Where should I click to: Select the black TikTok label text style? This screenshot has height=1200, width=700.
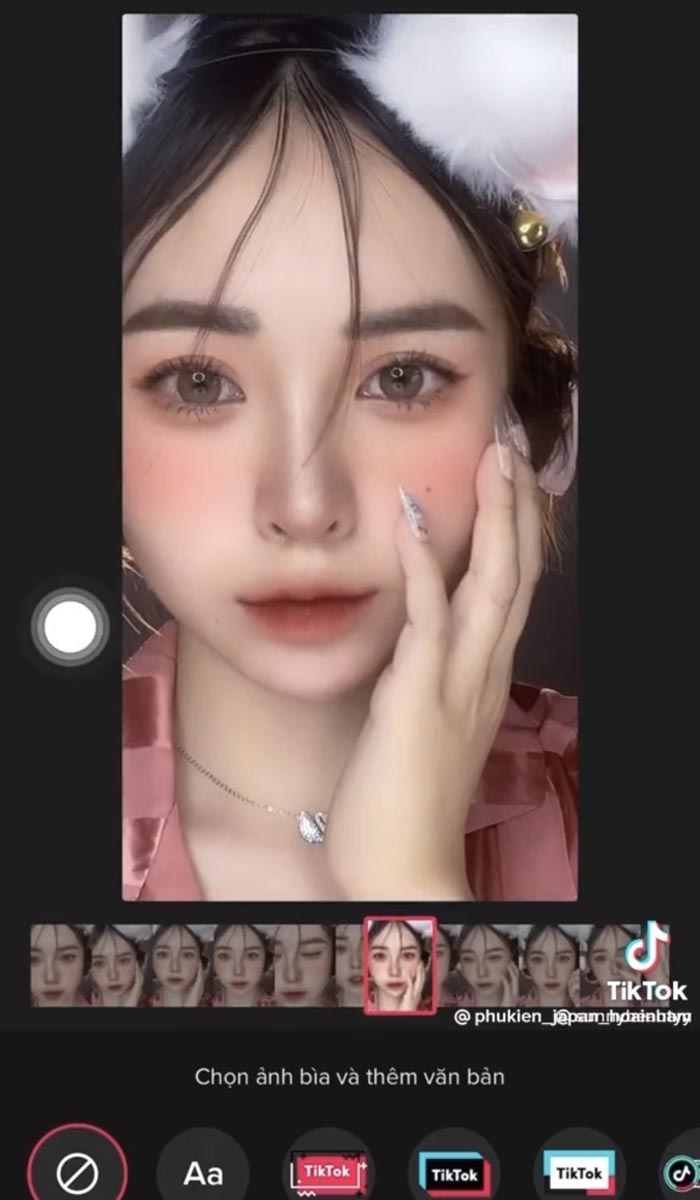(455, 1172)
